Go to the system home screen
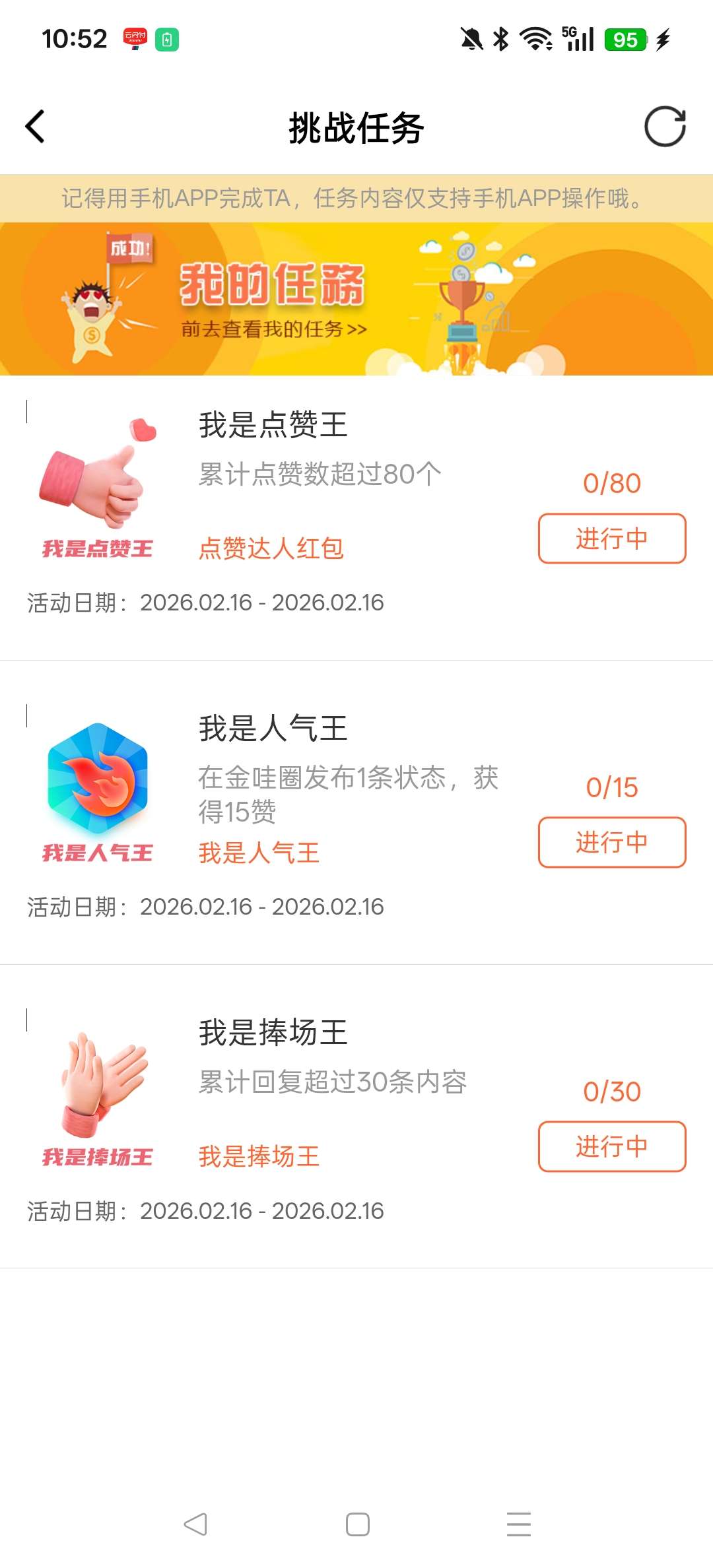Image resolution: width=713 pixels, height=1568 pixels. (x=357, y=1524)
